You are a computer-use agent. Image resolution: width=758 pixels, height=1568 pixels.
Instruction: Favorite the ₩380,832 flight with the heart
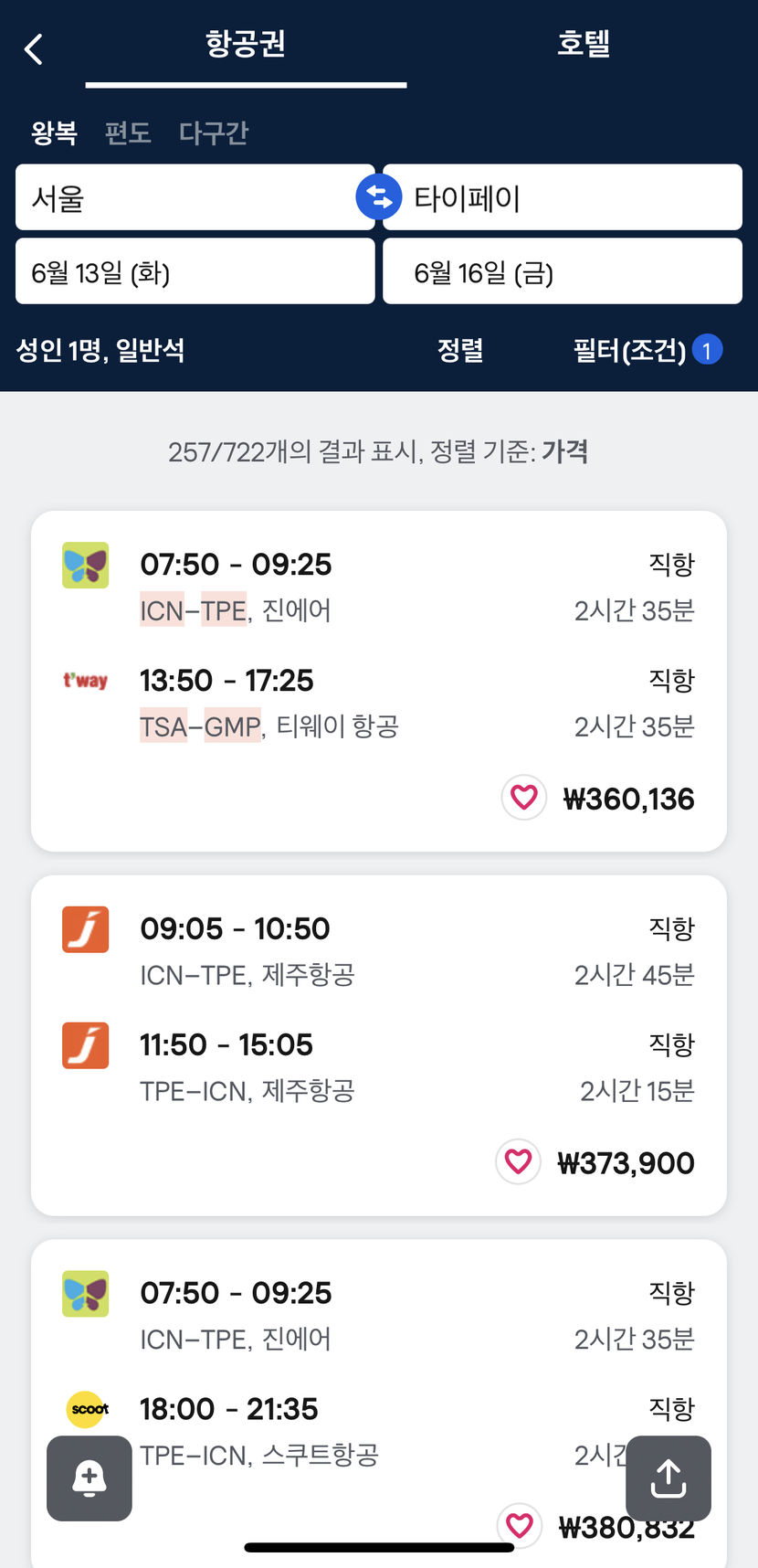pos(520,1525)
